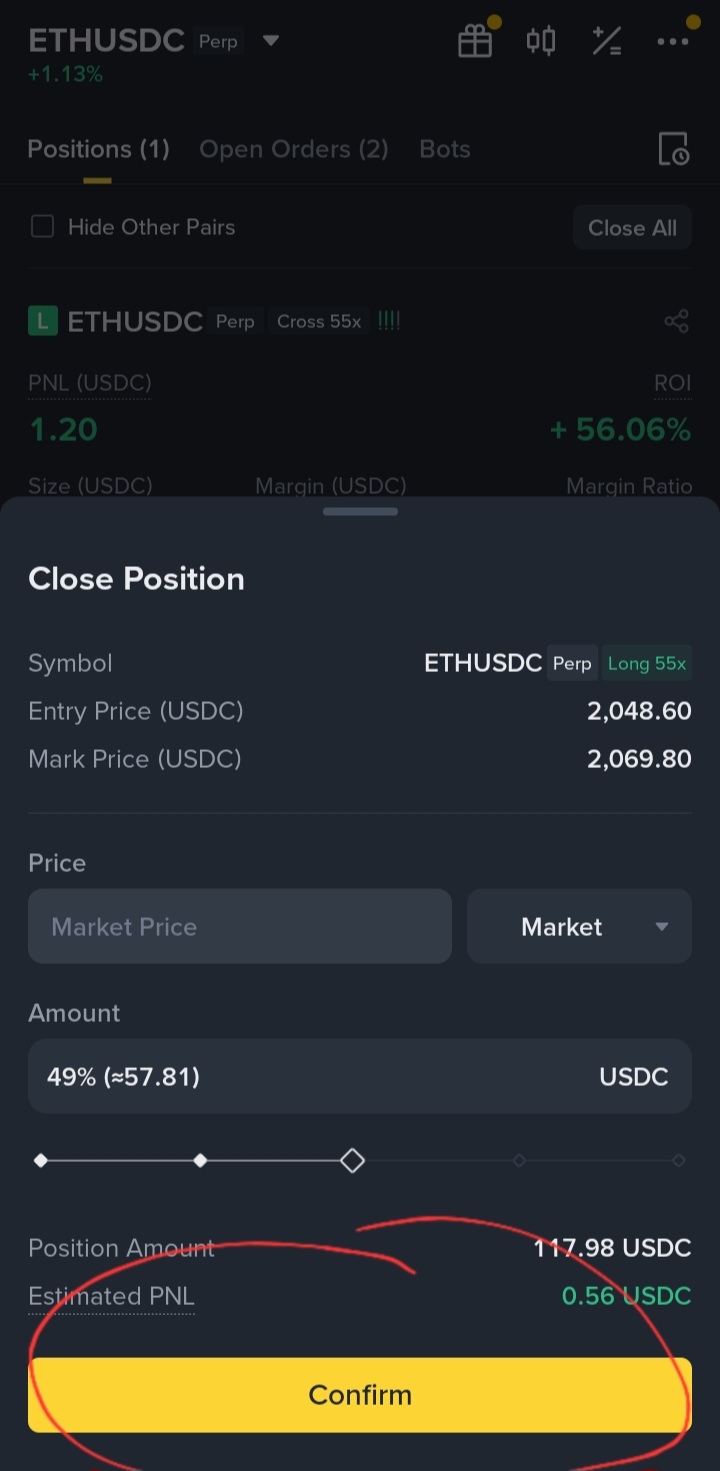The height and width of the screenshot is (1471, 720).
Task: Switch to the Open Orders (2) tab
Action: [293, 149]
